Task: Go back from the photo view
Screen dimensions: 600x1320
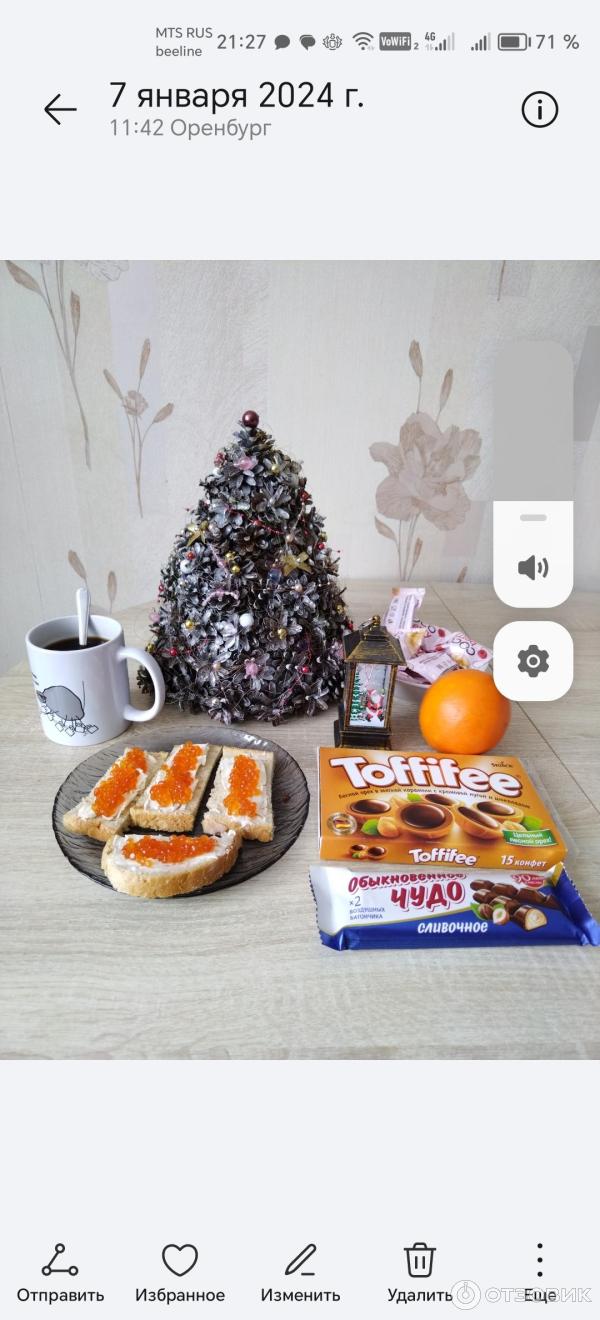Action: (x=60, y=110)
